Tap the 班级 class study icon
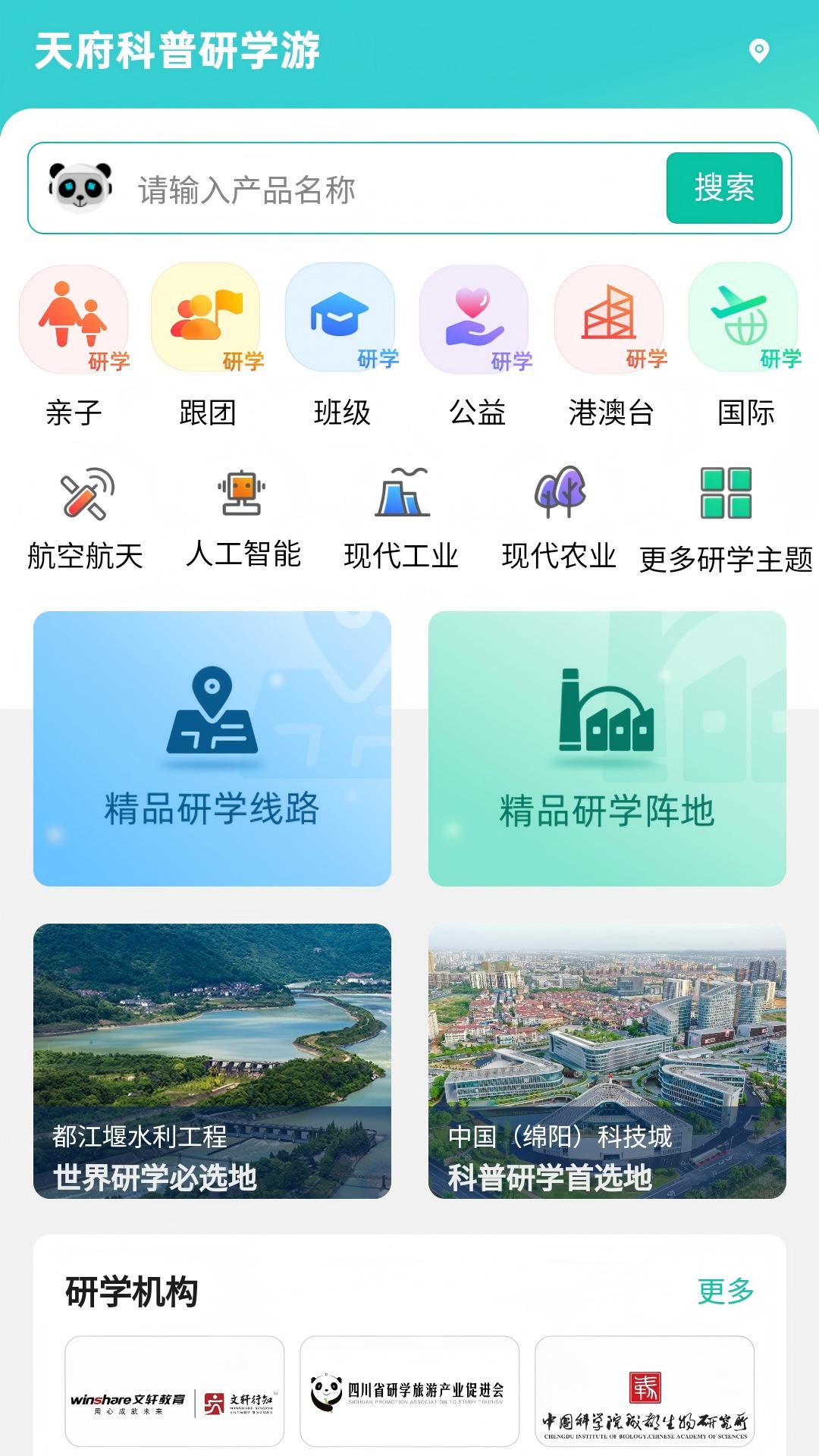Image resolution: width=819 pixels, height=1456 pixels. 341,321
